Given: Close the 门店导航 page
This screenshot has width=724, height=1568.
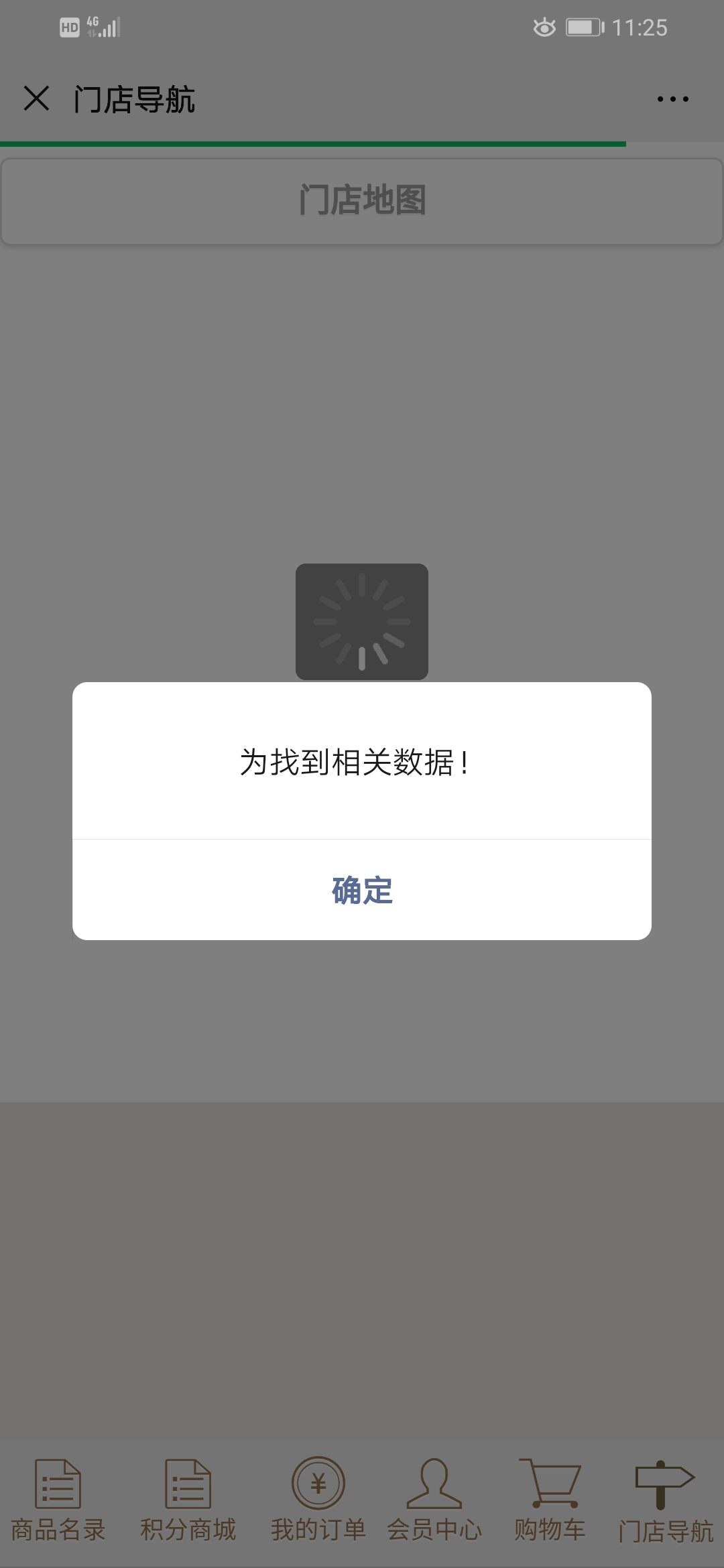Looking at the screenshot, I should point(36,99).
